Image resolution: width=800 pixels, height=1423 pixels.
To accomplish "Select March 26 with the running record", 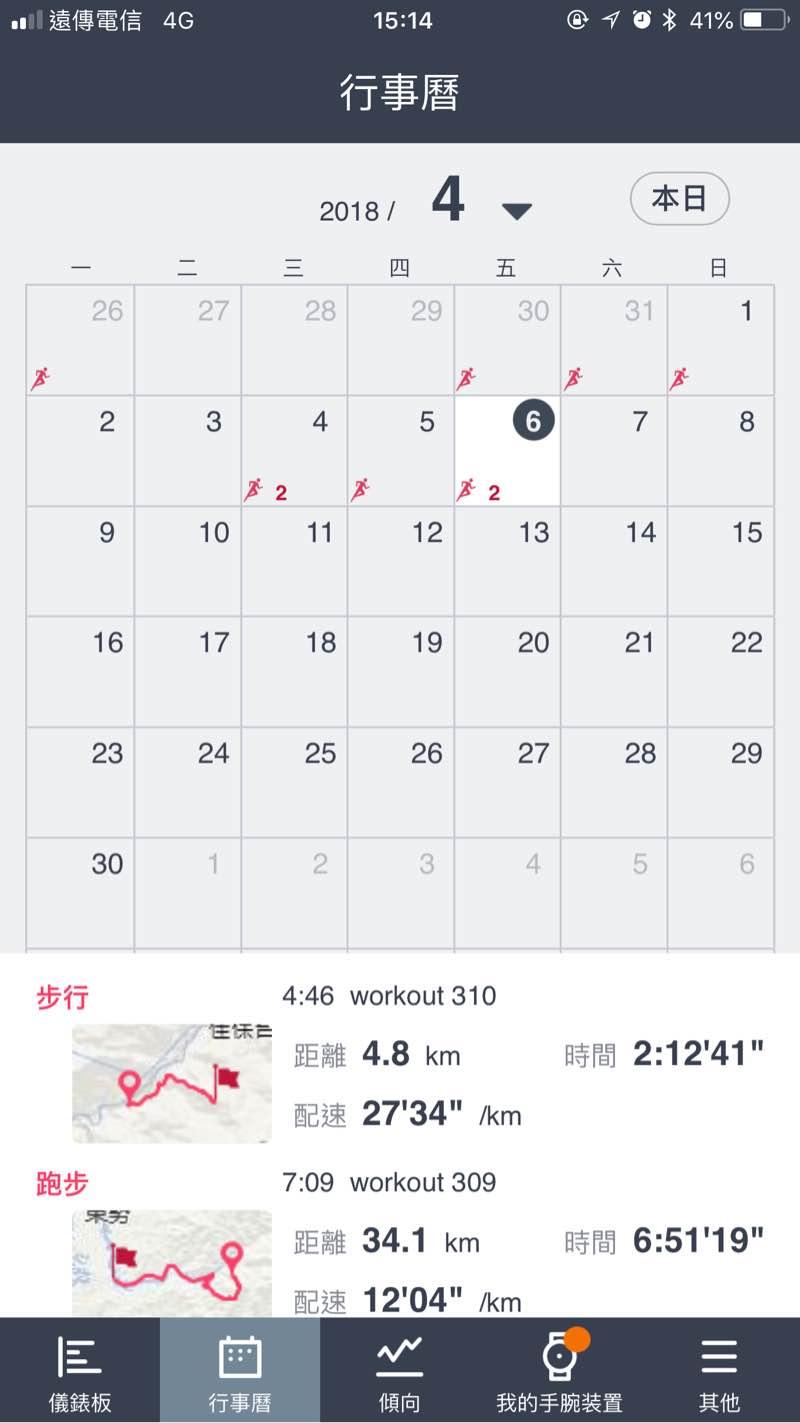I will click(80, 340).
